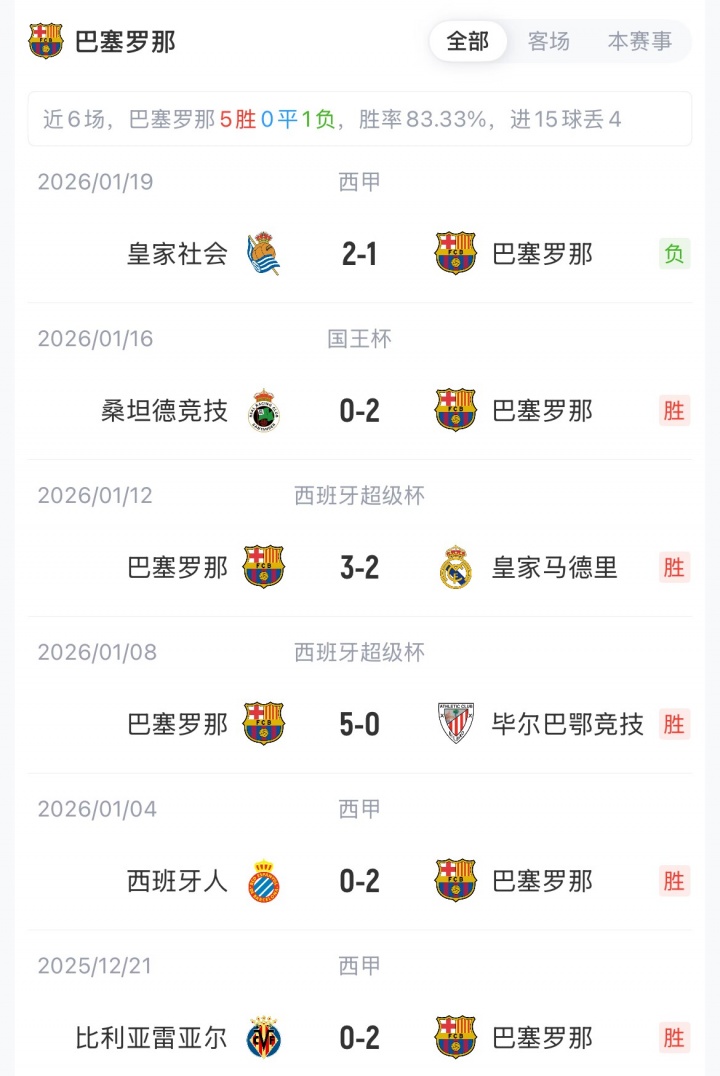This screenshot has width=720, height=1076.
Task: View the 桑坦德竞技 0-2 巴塞罗那 match
Action: tap(360, 411)
